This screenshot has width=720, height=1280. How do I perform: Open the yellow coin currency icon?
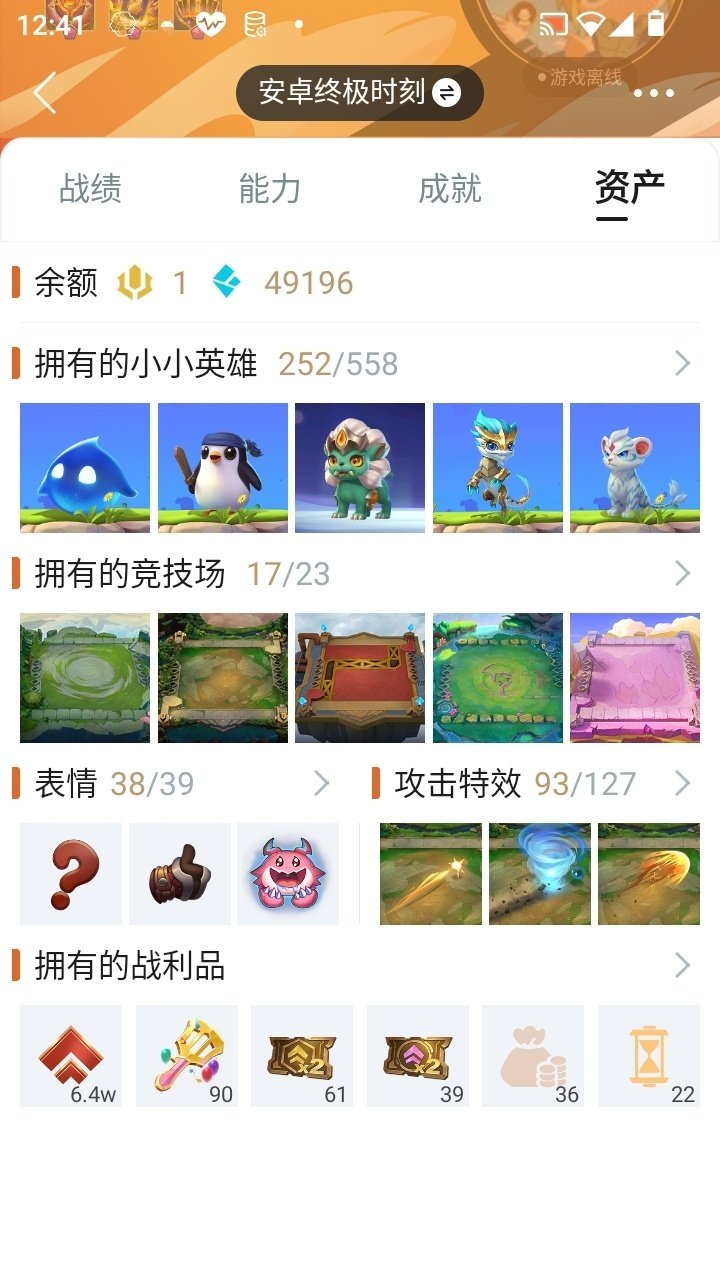[x=136, y=283]
